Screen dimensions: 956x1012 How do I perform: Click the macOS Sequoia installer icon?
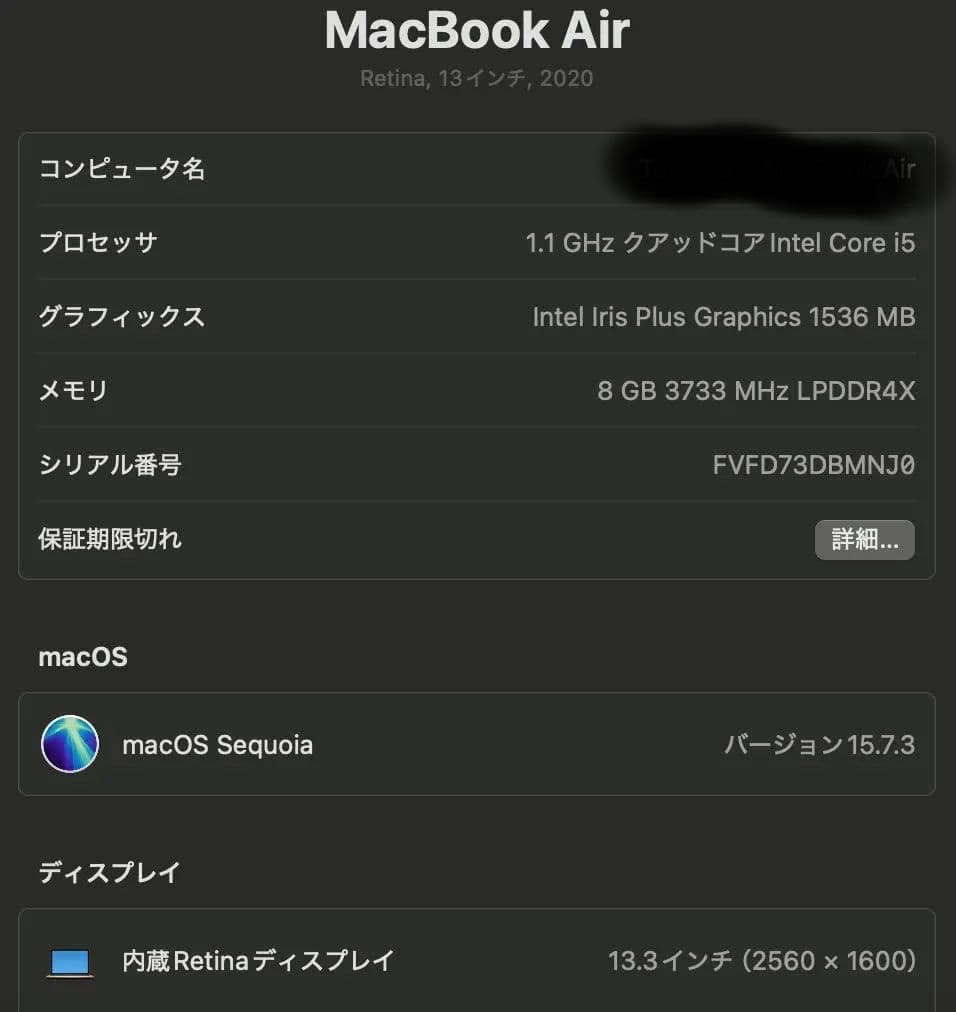click(x=69, y=744)
